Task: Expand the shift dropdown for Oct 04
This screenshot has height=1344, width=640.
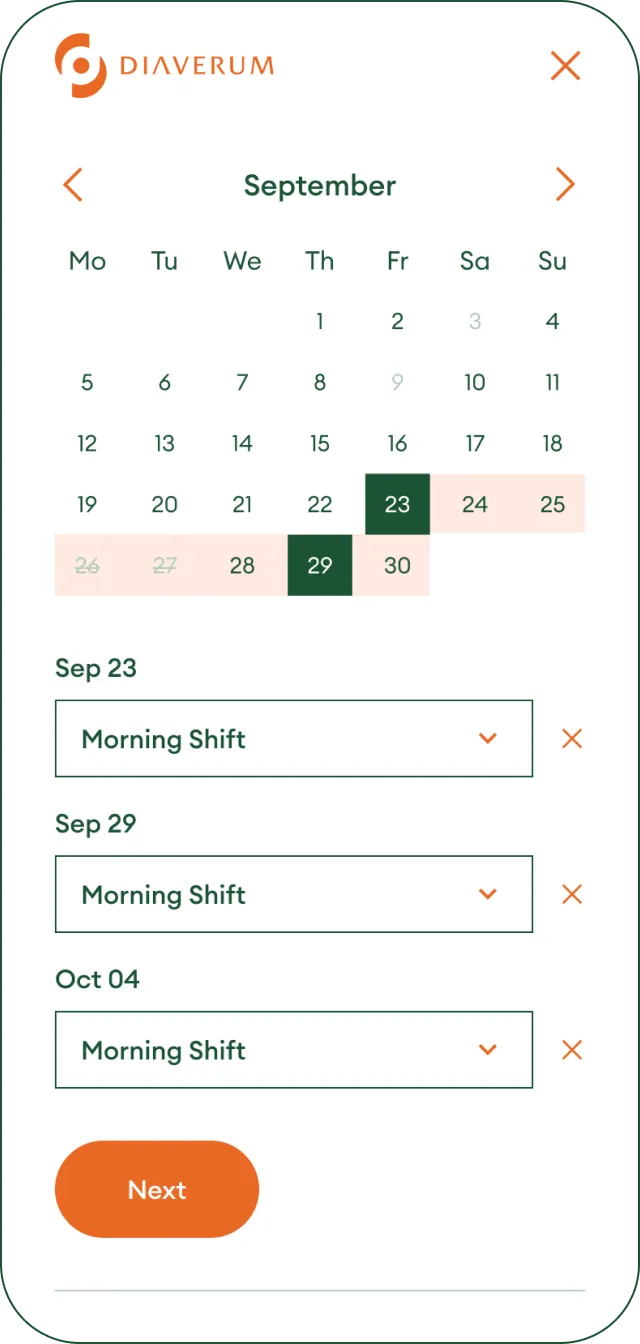Action: pos(293,1050)
